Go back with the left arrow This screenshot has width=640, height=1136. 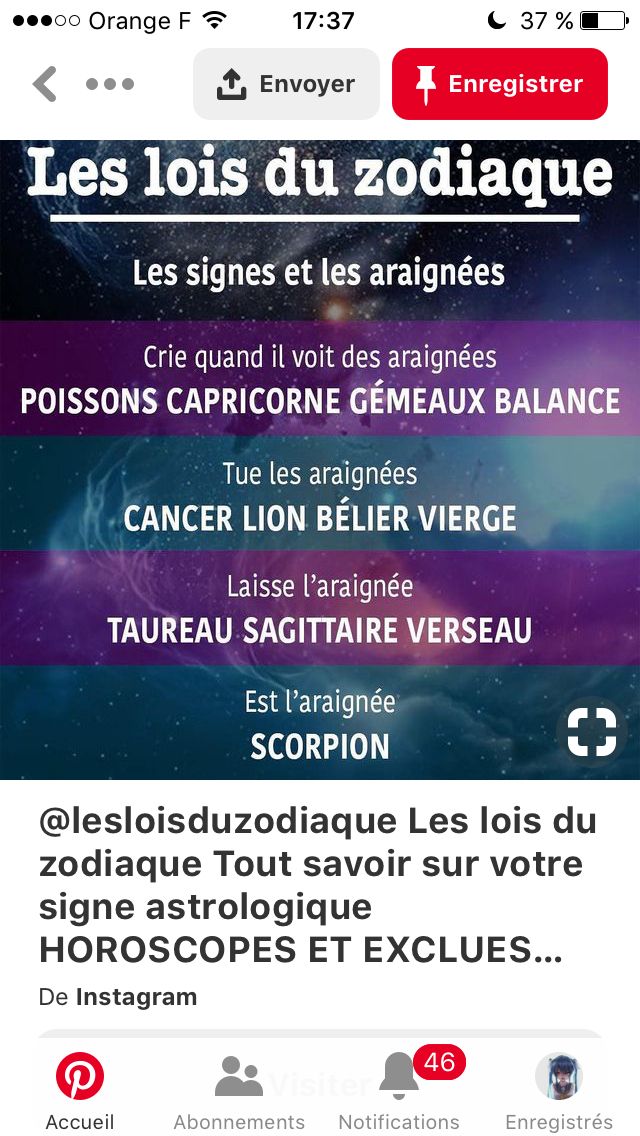point(44,84)
